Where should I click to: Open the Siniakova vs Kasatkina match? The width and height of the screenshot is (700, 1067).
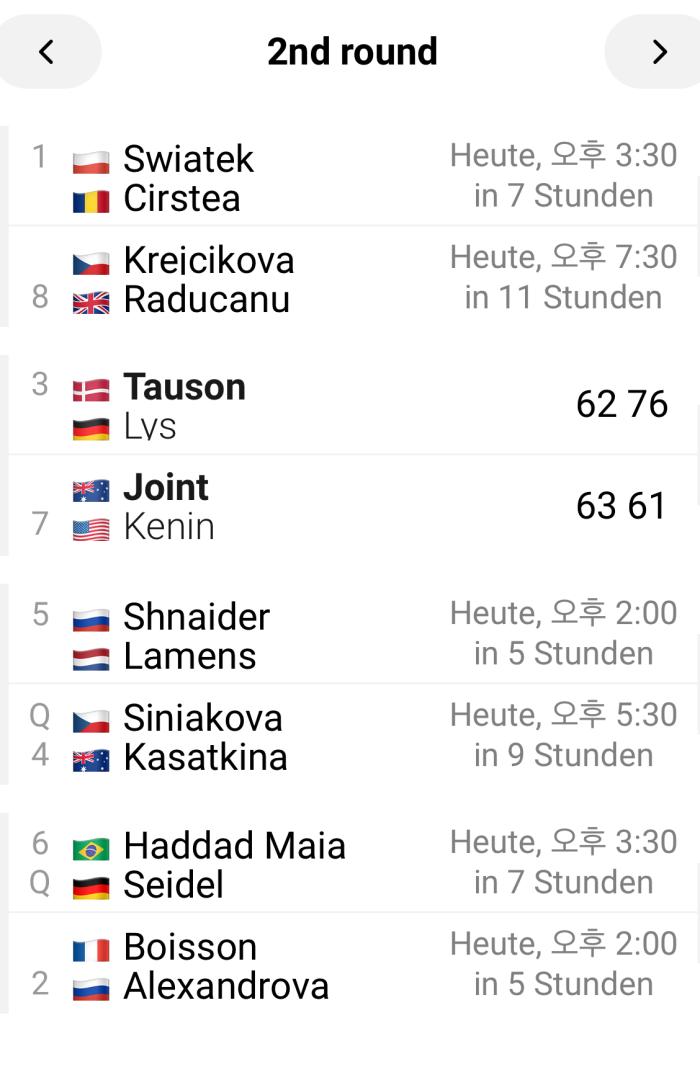point(350,736)
